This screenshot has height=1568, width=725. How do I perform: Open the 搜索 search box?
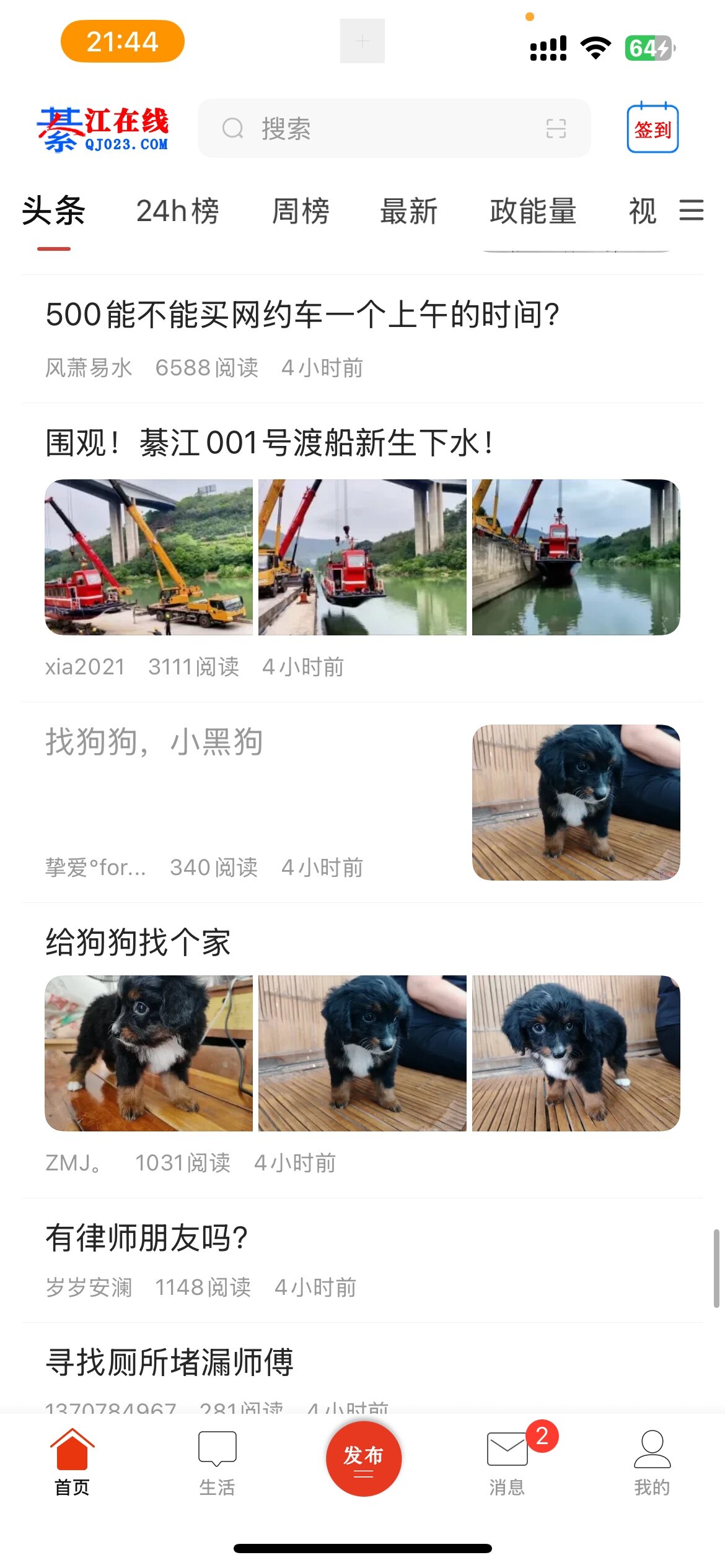click(372, 129)
